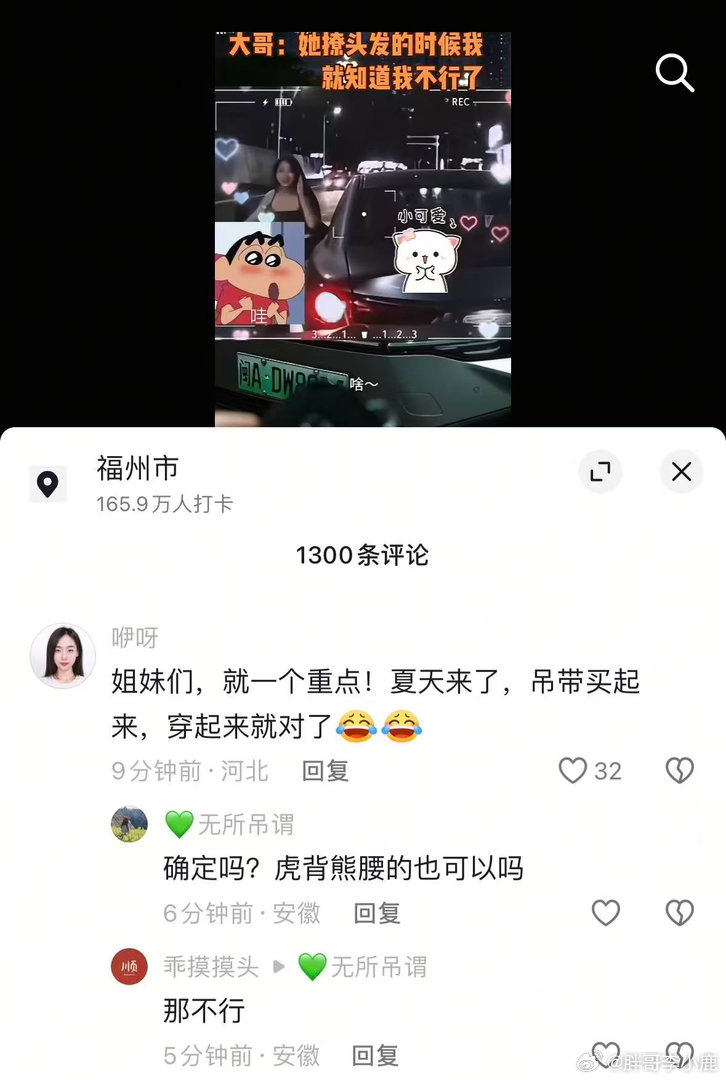Close the comment panel with the X
Screen dimensions: 726x1080
pyautogui.click(x=681, y=472)
